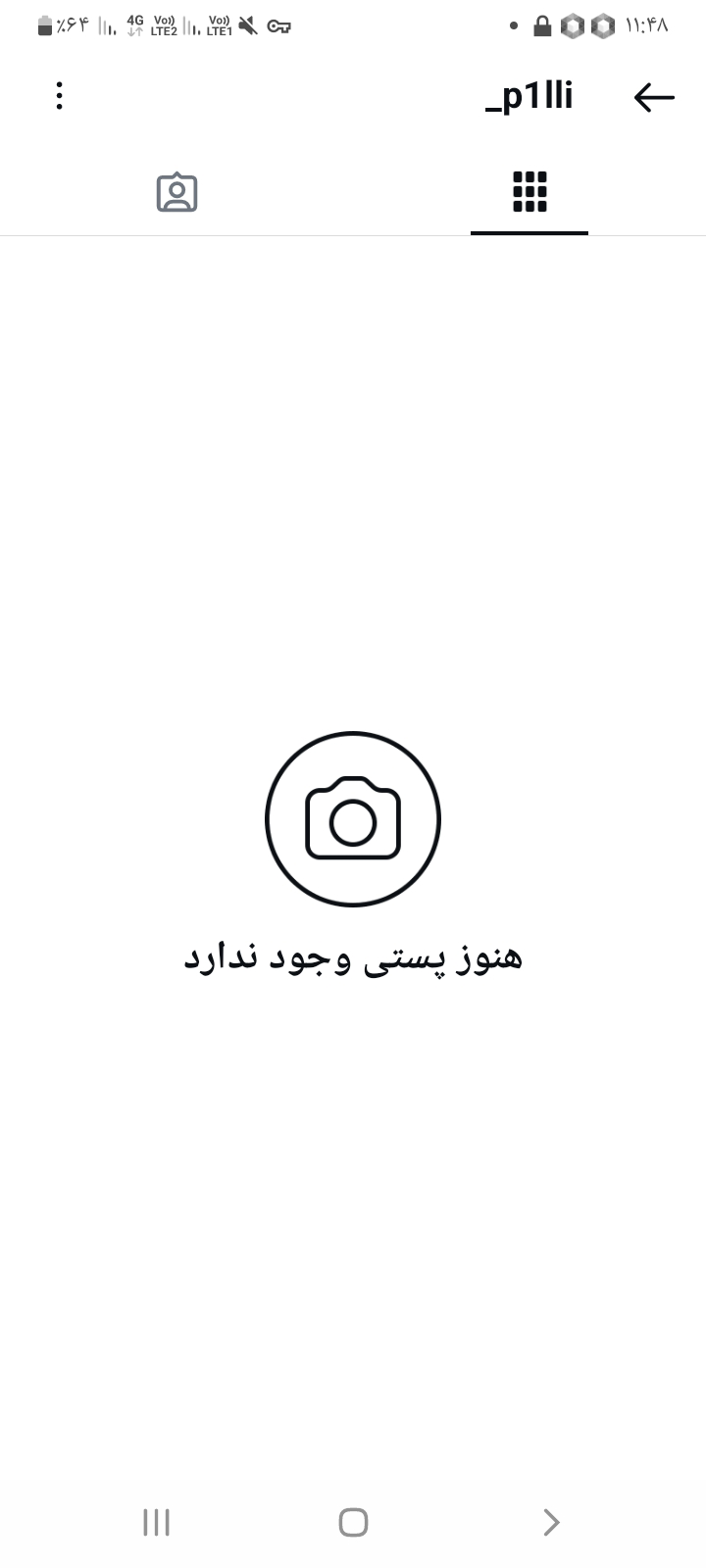Go back using the arrow icon
706x1568 pixels.
point(654,96)
